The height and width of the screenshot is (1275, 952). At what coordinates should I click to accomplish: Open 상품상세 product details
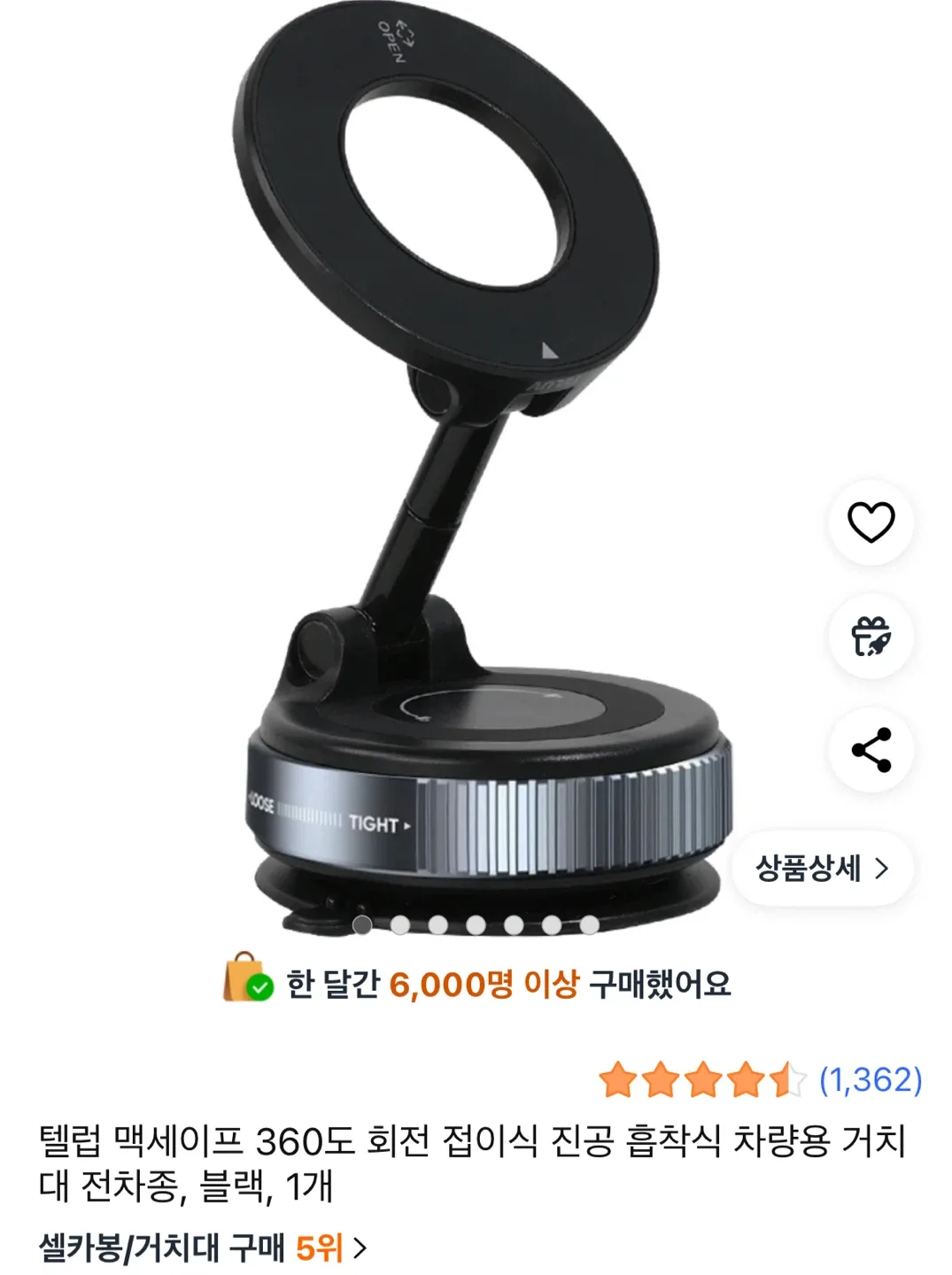822,869
